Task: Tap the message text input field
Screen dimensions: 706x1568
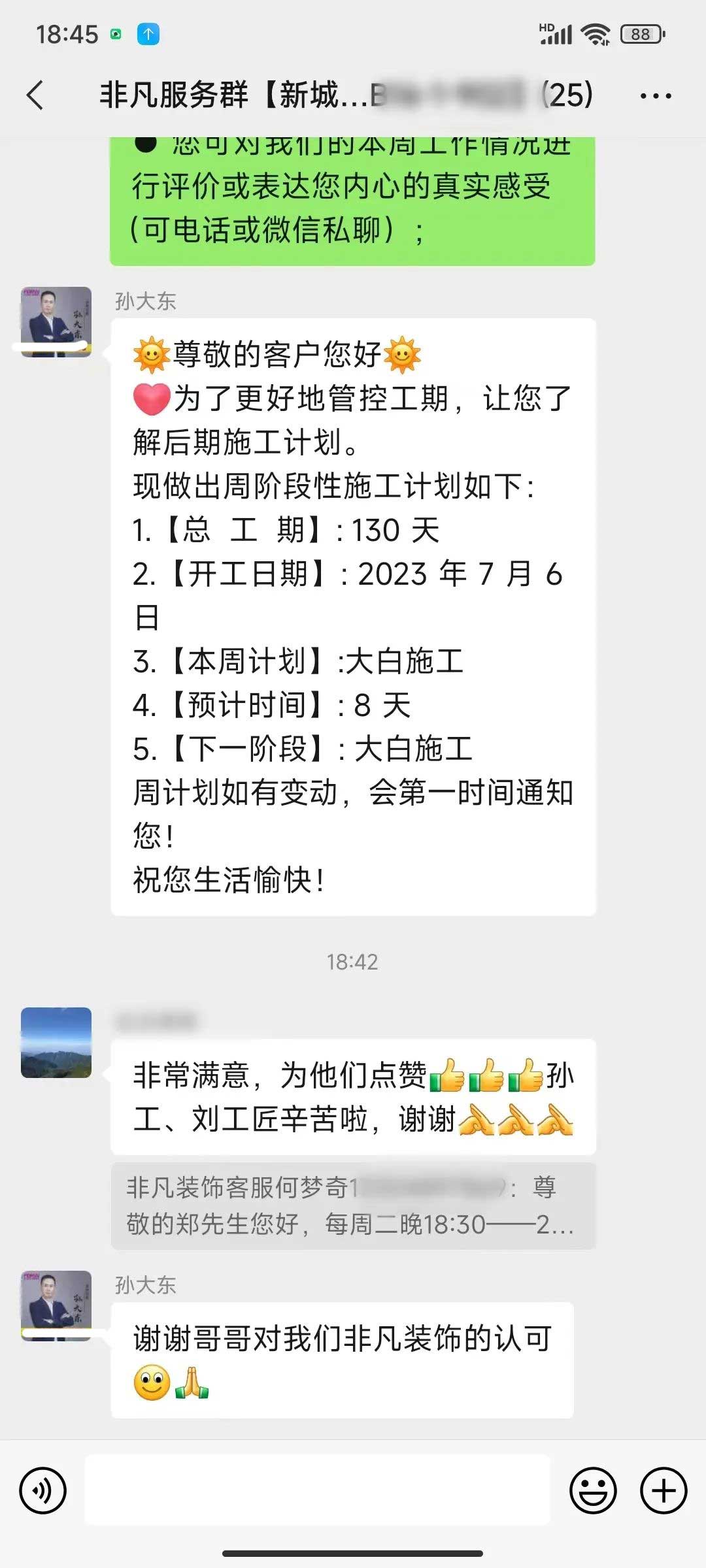Action: pos(318,1490)
